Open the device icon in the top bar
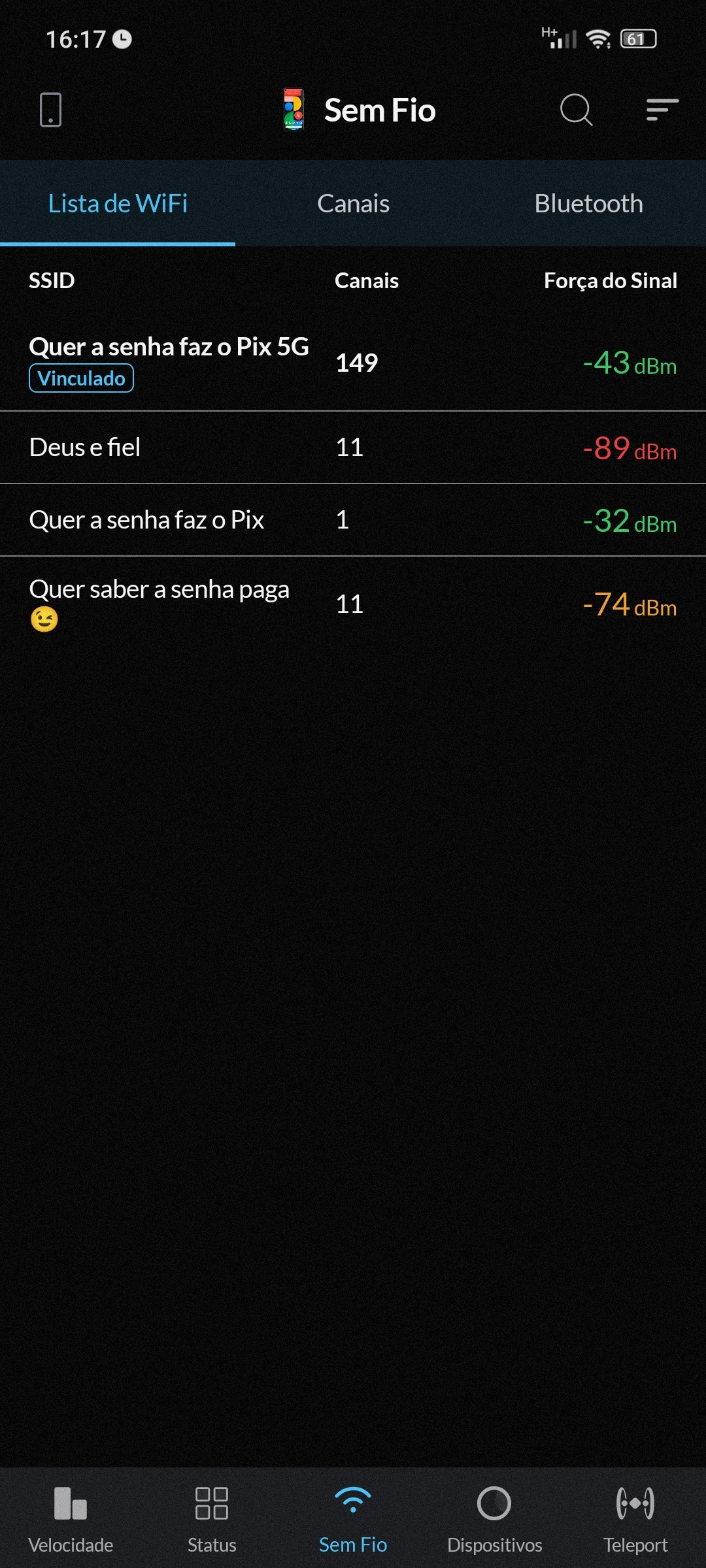The height and width of the screenshot is (1568, 706). pos(50,110)
